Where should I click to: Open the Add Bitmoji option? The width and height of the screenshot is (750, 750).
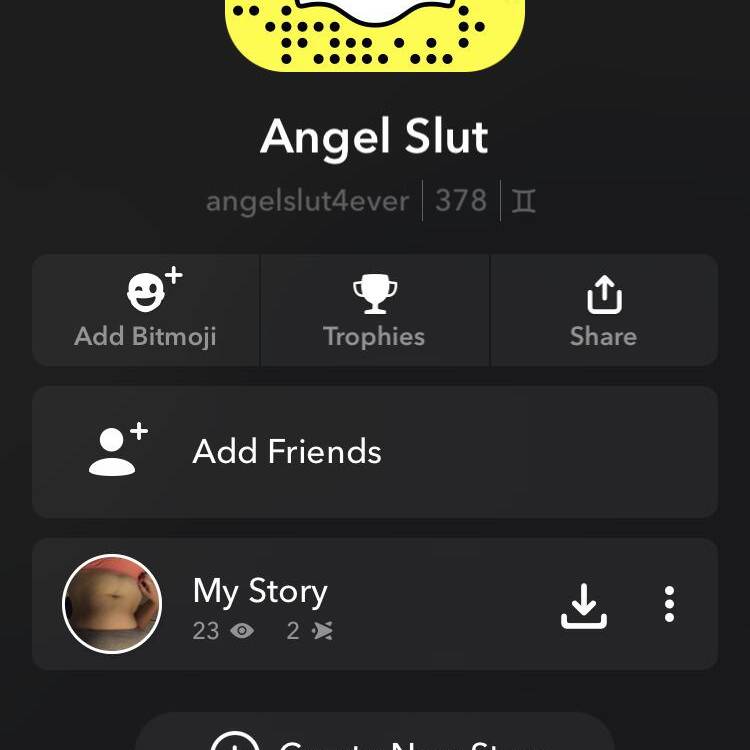point(146,310)
